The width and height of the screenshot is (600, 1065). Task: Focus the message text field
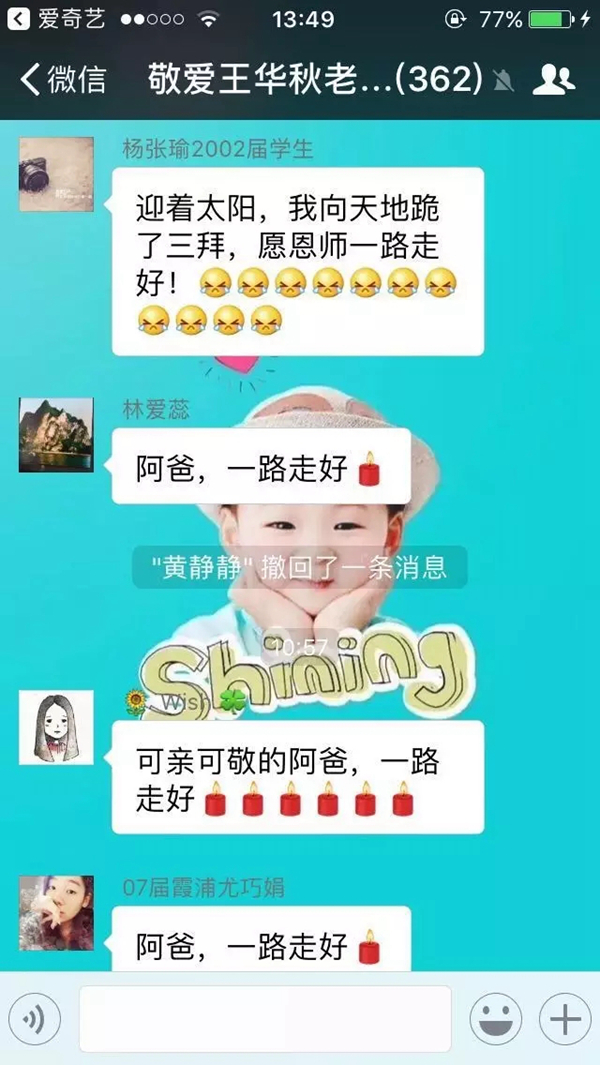point(265,1019)
